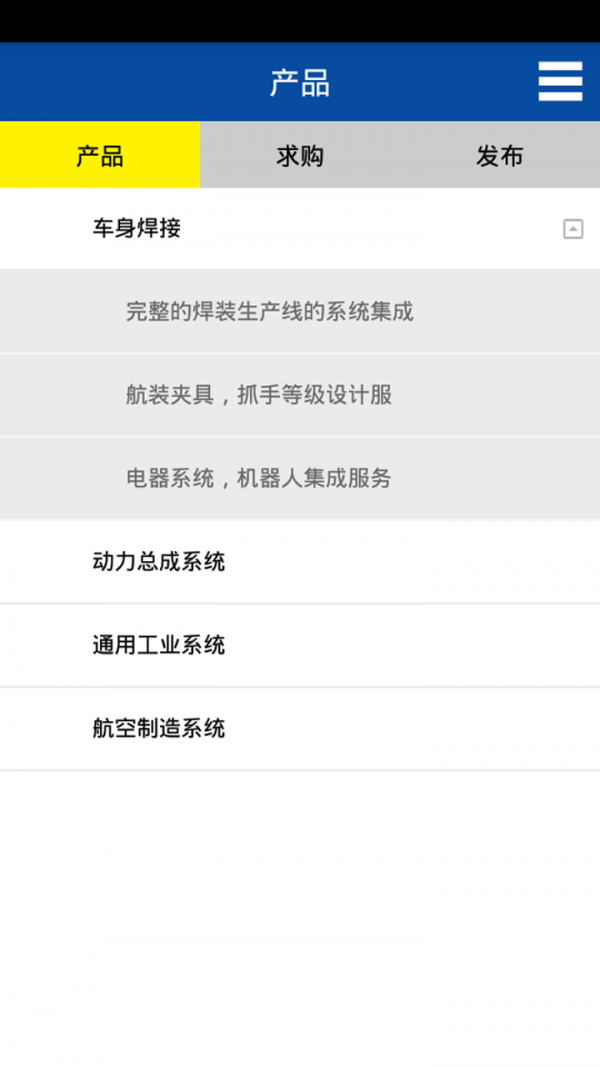The height and width of the screenshot is (1067, 600).
Task: Open 航装夹具，抓手等级设计服
Action: click(x=300, y=395)
